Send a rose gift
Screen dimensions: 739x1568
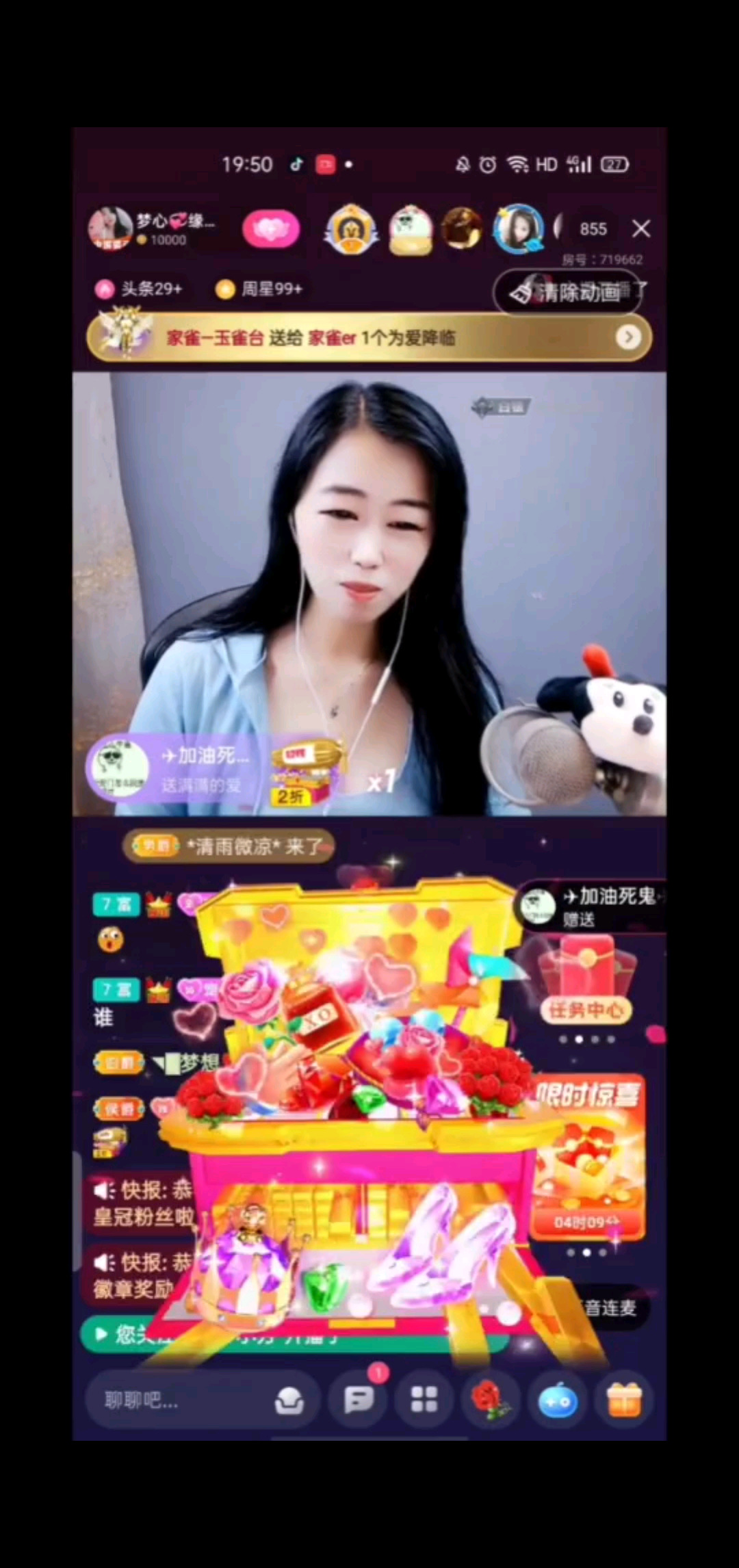490,1400
